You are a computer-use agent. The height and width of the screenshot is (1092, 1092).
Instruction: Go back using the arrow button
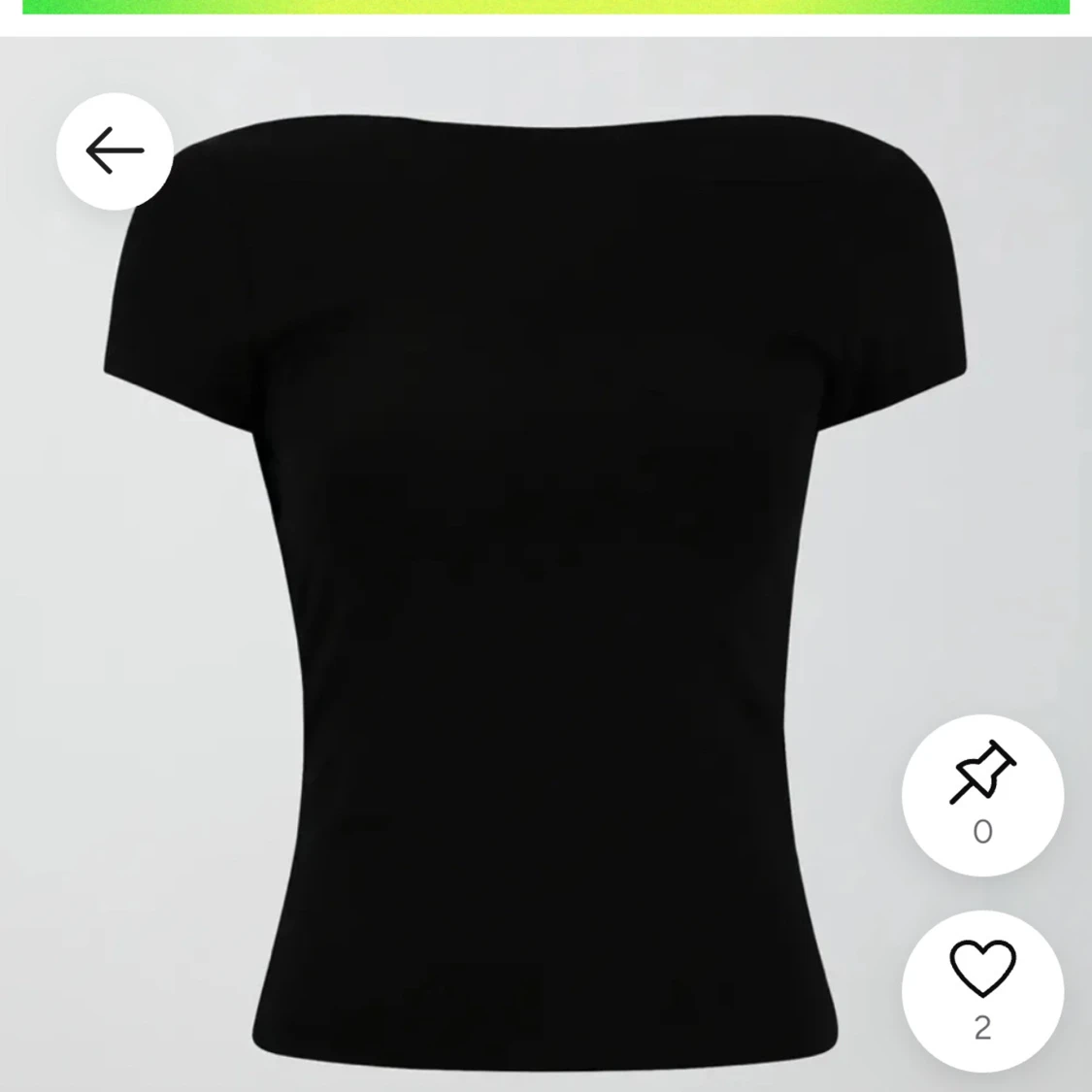point(115,151)
